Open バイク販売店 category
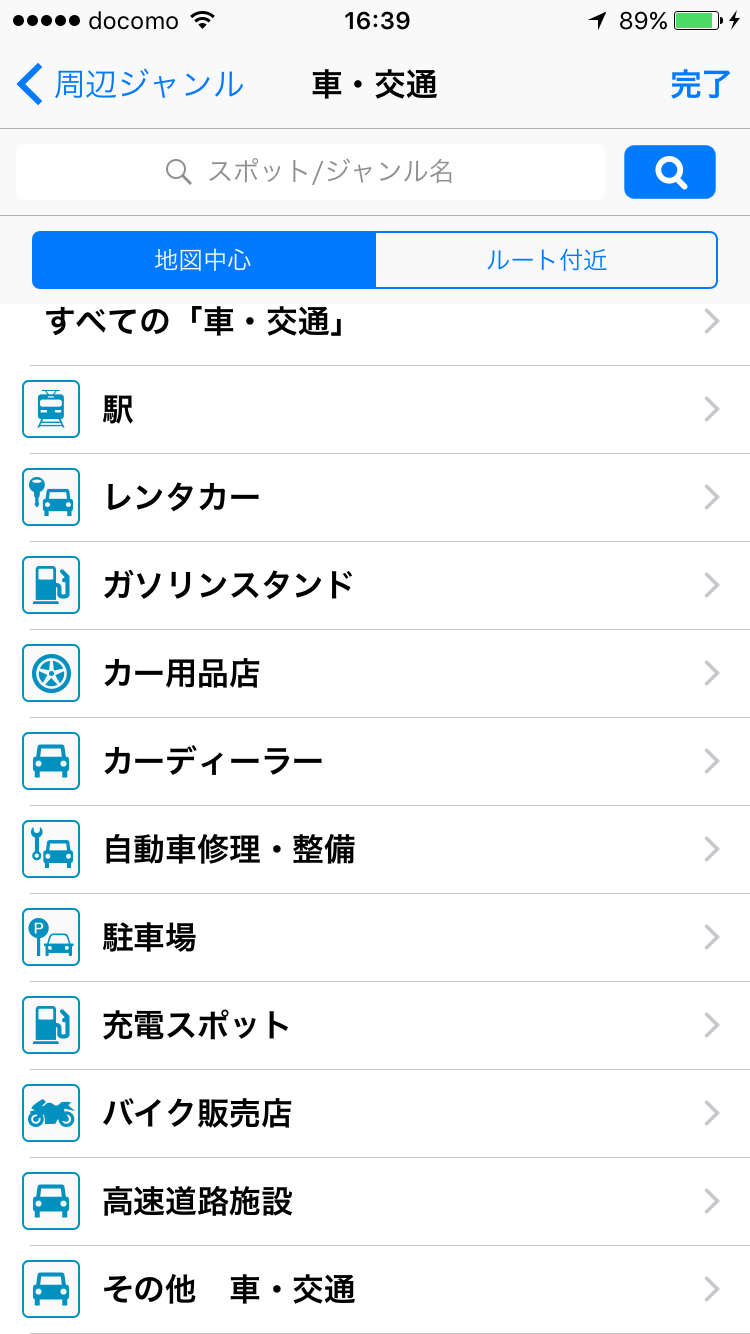 (x=375, y=1114)
